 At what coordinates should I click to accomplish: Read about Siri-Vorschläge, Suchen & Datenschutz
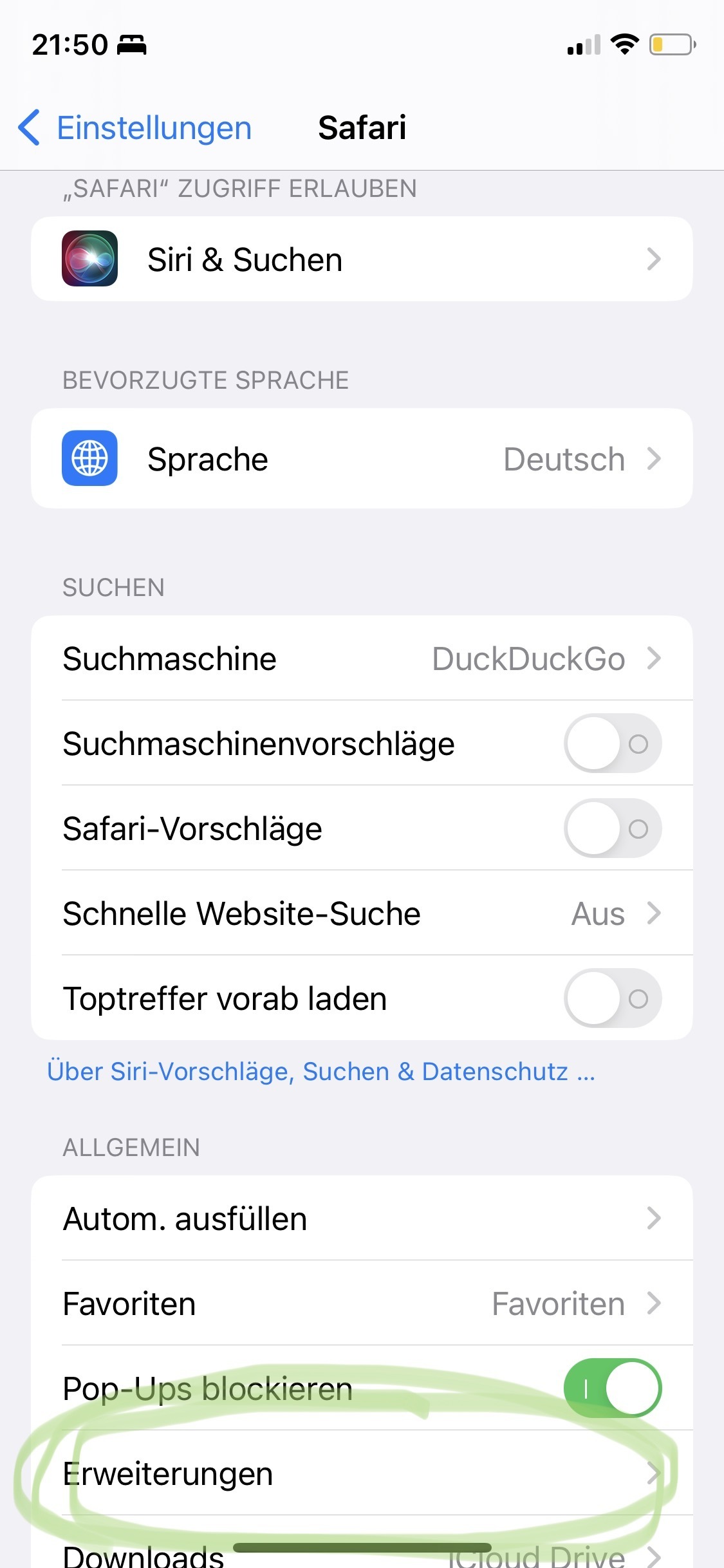pos(320,1072)
